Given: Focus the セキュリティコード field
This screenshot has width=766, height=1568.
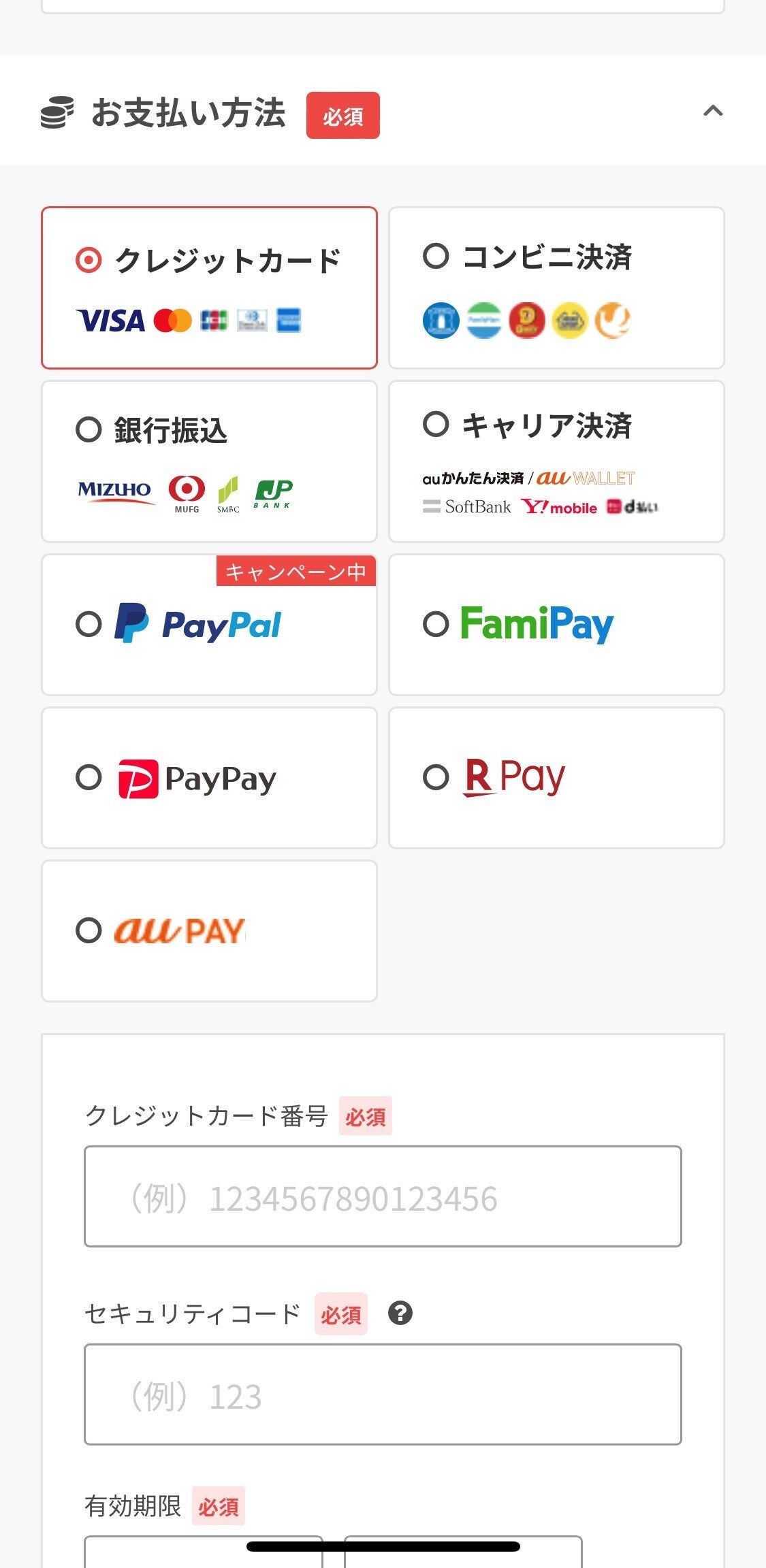Looking at the screenshot, I should 383,1394.
